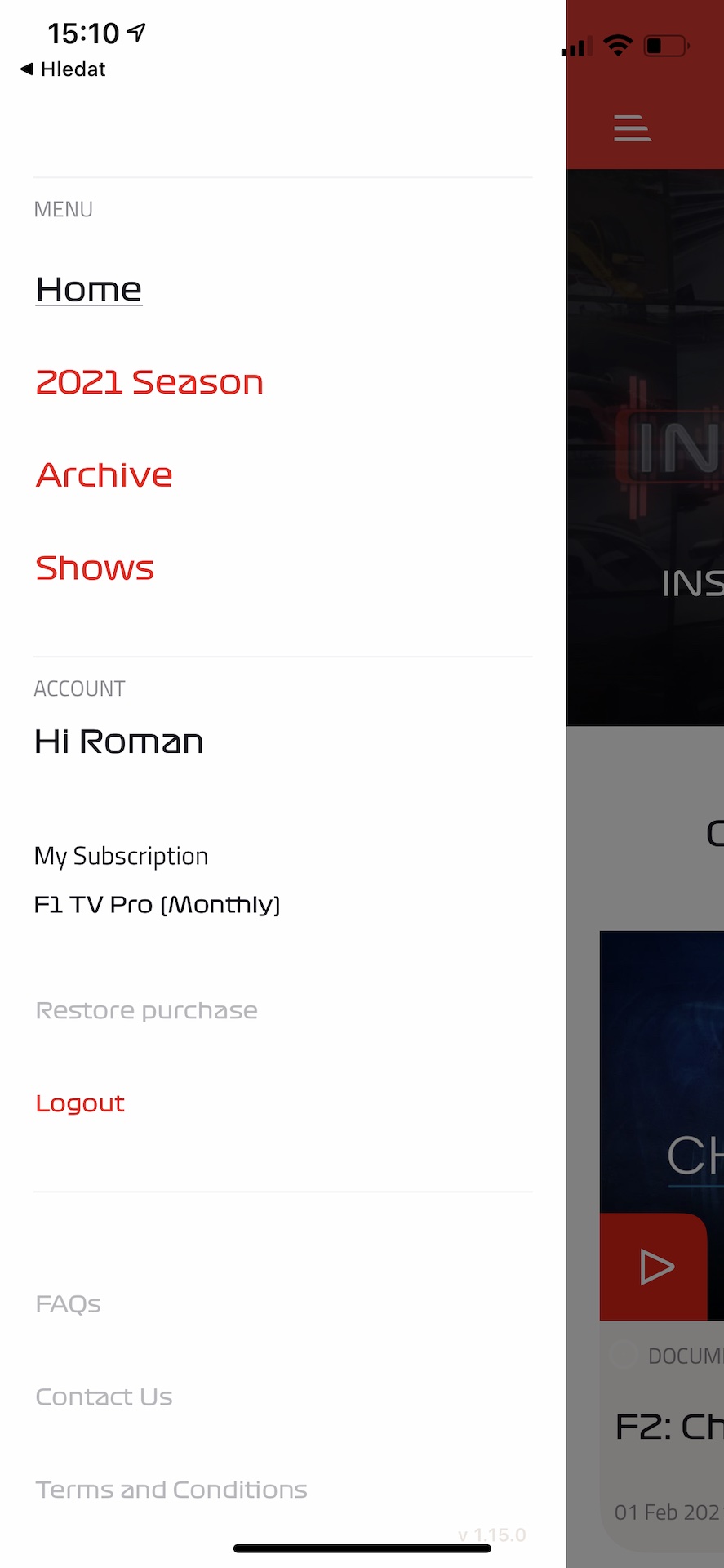Open Contact Us
This screenshot has width=724, height=1568.
click(104, 1397)
